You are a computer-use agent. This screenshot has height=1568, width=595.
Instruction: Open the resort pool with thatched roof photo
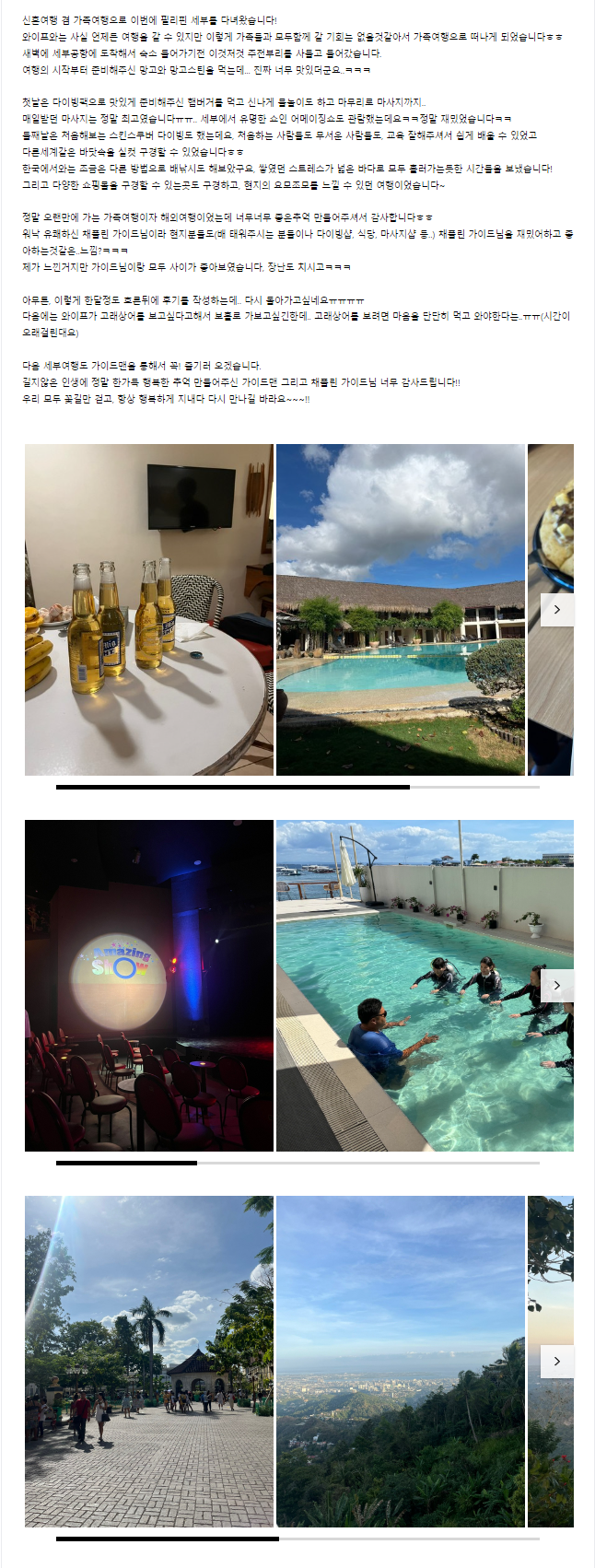400,609
